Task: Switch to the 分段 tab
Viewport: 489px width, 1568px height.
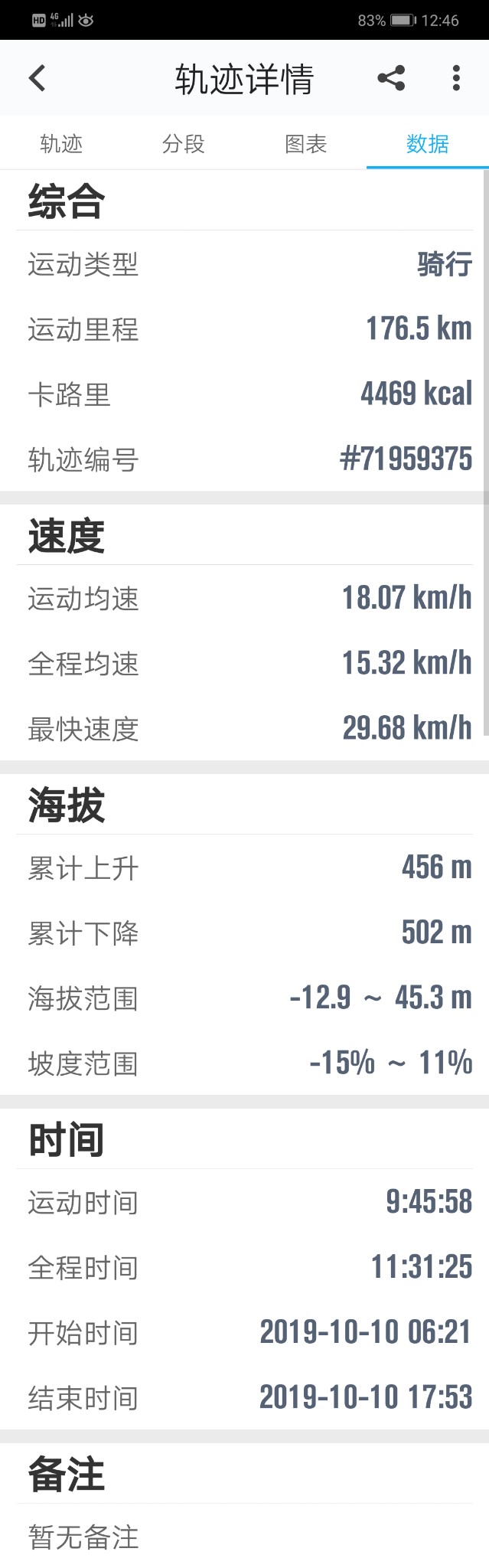Action: [x=184, y=144]
